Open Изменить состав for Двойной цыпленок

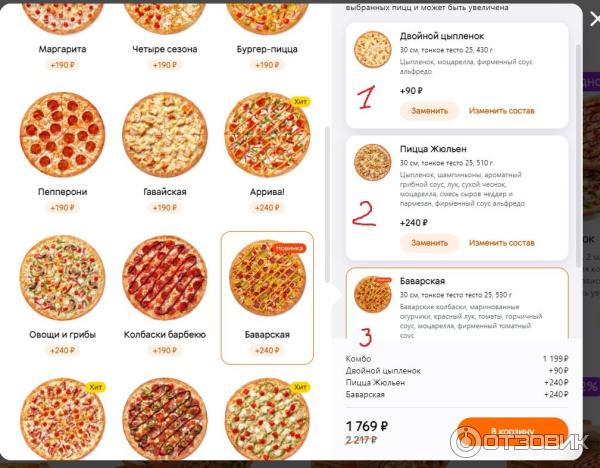pyautogui.click(x=501, y=110)
